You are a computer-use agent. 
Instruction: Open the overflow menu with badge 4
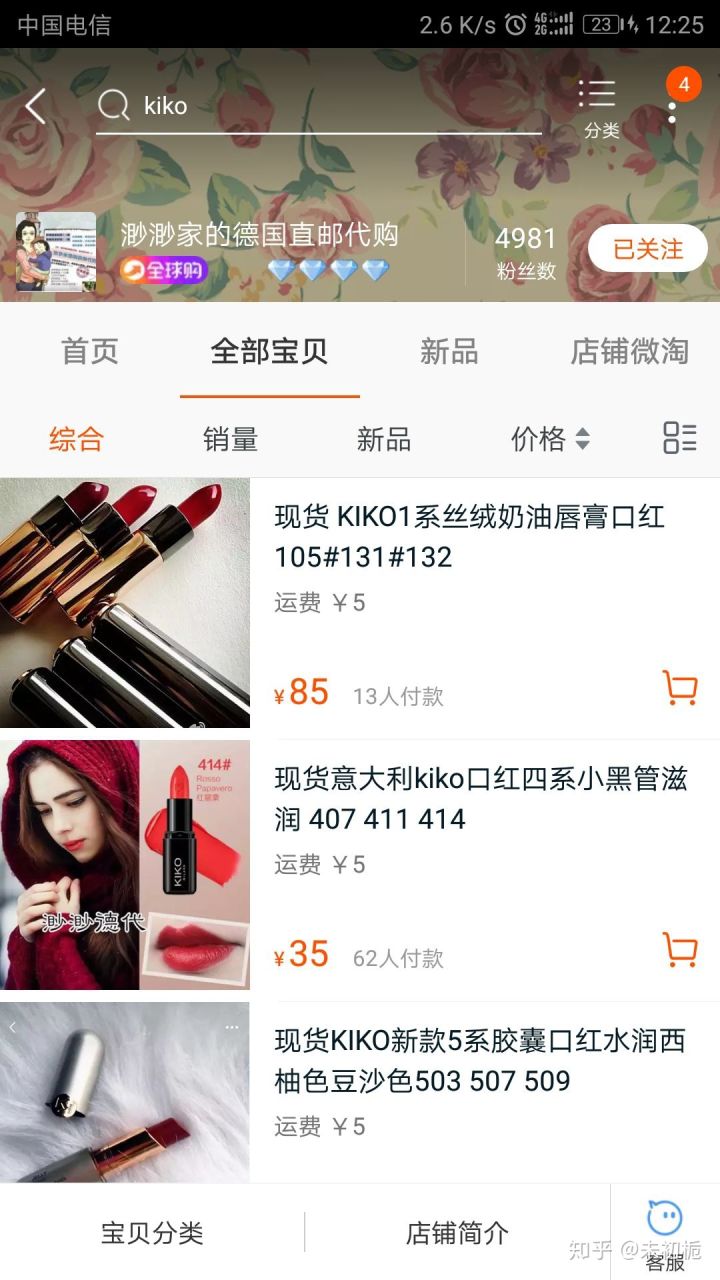[x=672, y=106]
